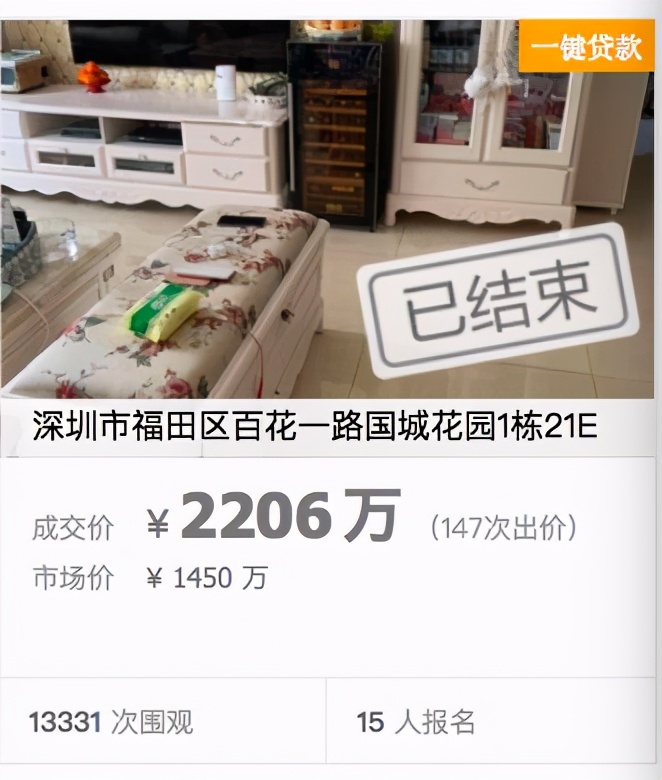The image size is (662, 780).
Task: Open the 国城花园1栋21E auction listing
Action: (x=314, y=430)
